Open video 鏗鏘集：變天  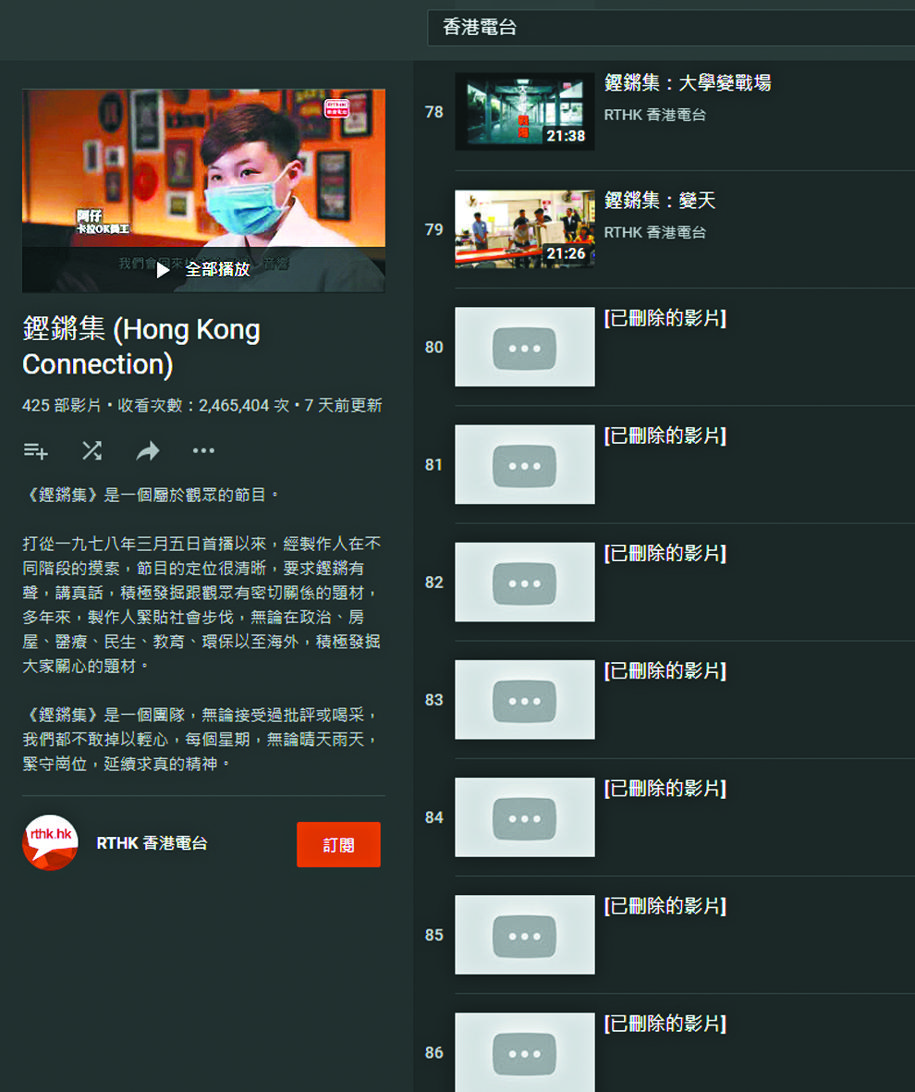pos(660,201)
